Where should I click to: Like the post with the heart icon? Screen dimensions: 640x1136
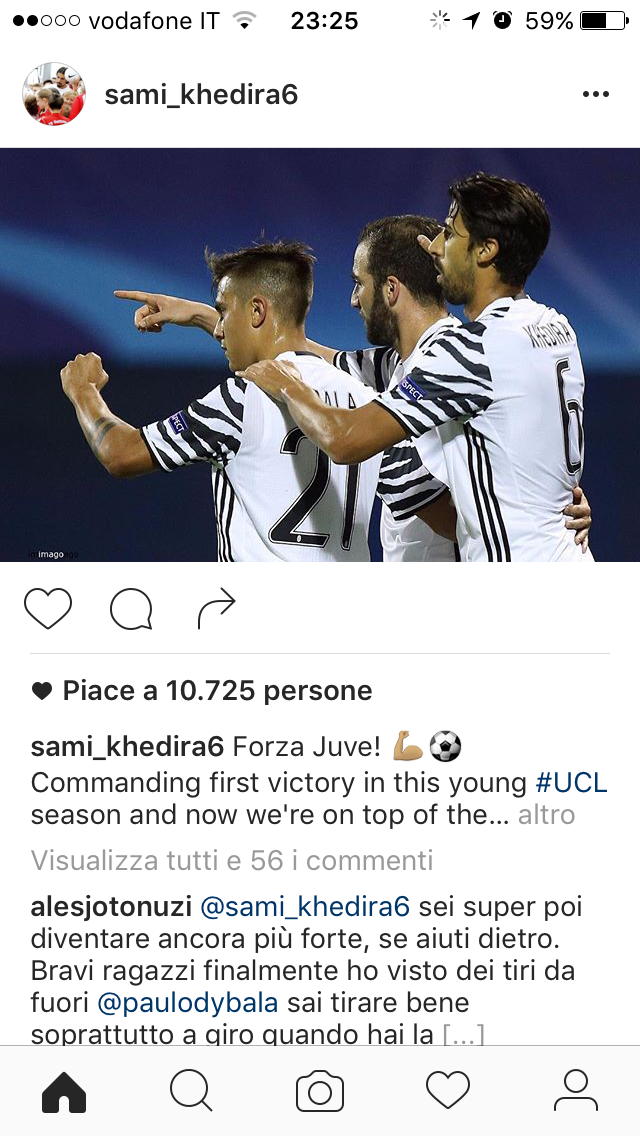click(x=48, y=608)
